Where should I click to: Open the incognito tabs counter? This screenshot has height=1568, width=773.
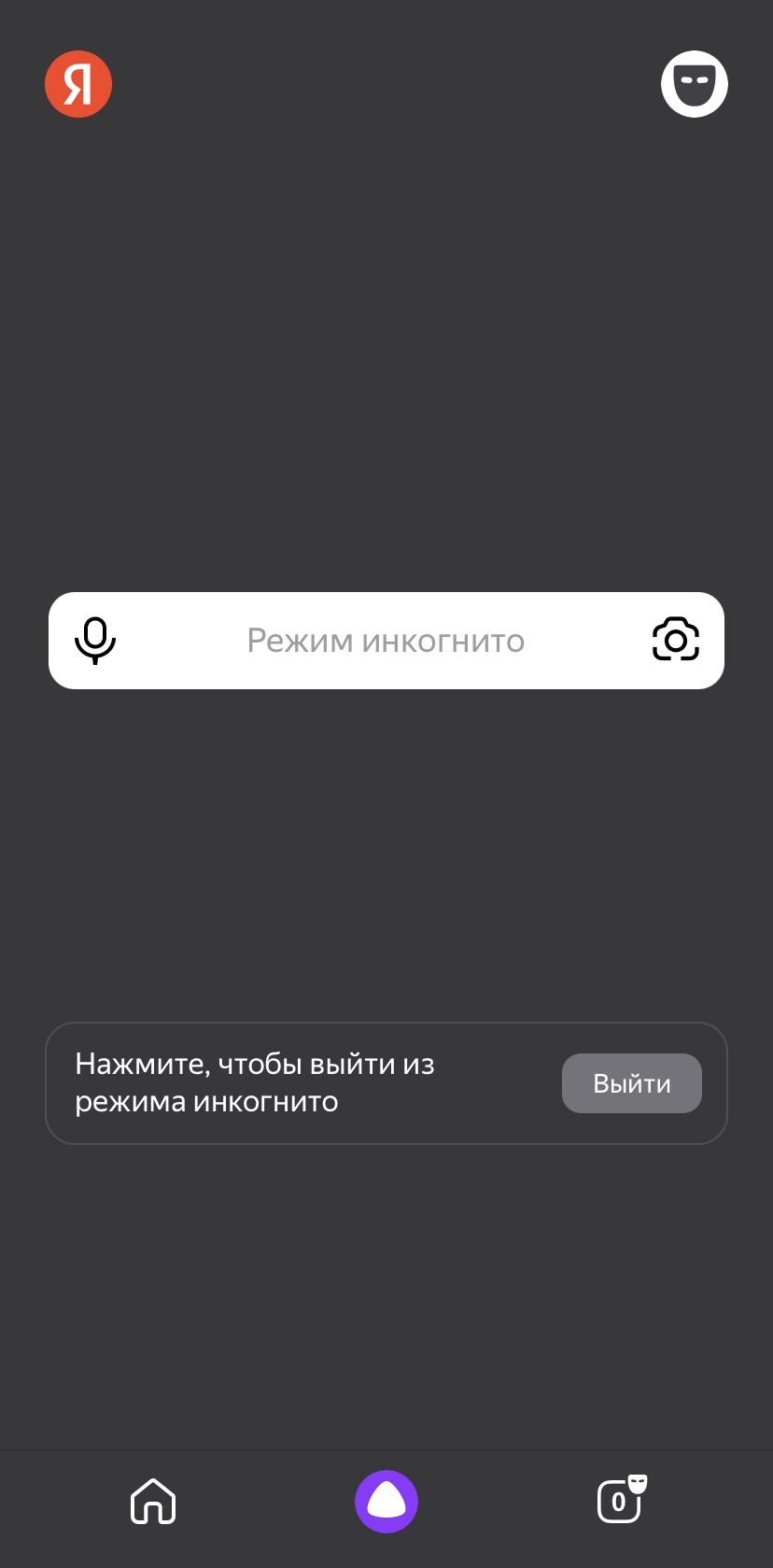pyautogui.click(x=621, y=1500)
